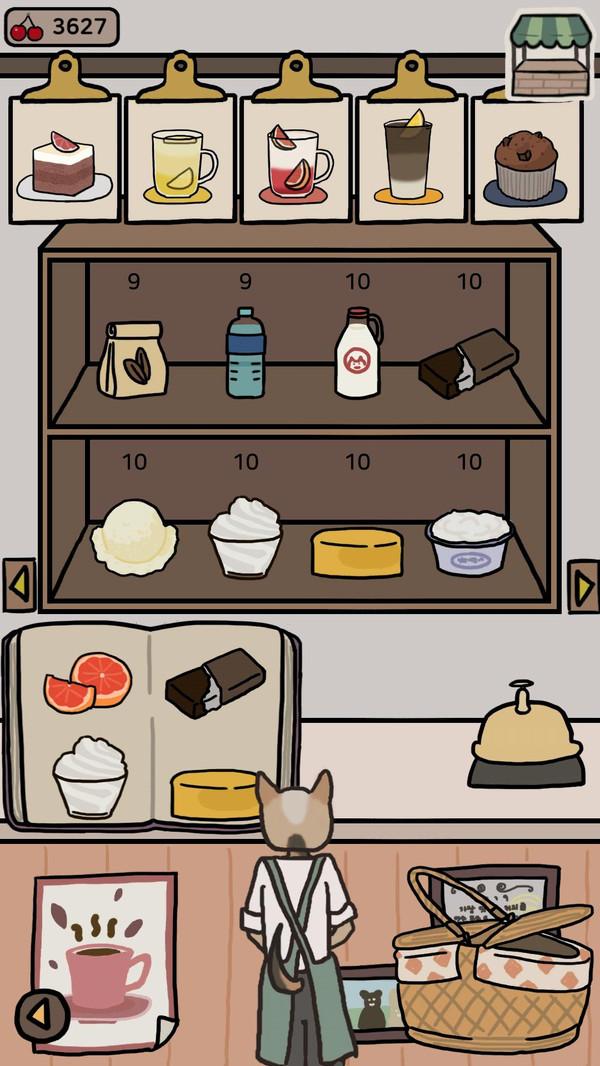Pick the water bottle from shelf
The width and height of the screenshot is (600, 1066).
click(245, 353)
